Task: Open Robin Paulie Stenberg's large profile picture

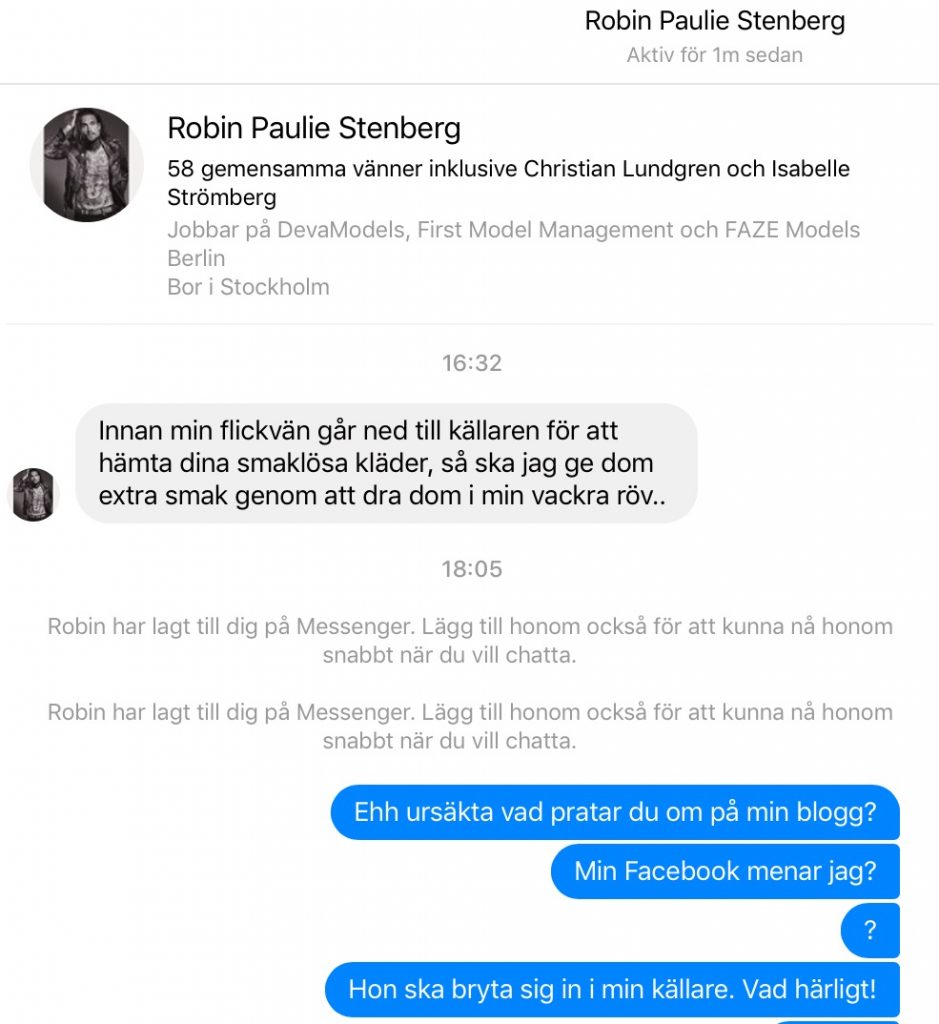Action: click(x=87, y=165)
